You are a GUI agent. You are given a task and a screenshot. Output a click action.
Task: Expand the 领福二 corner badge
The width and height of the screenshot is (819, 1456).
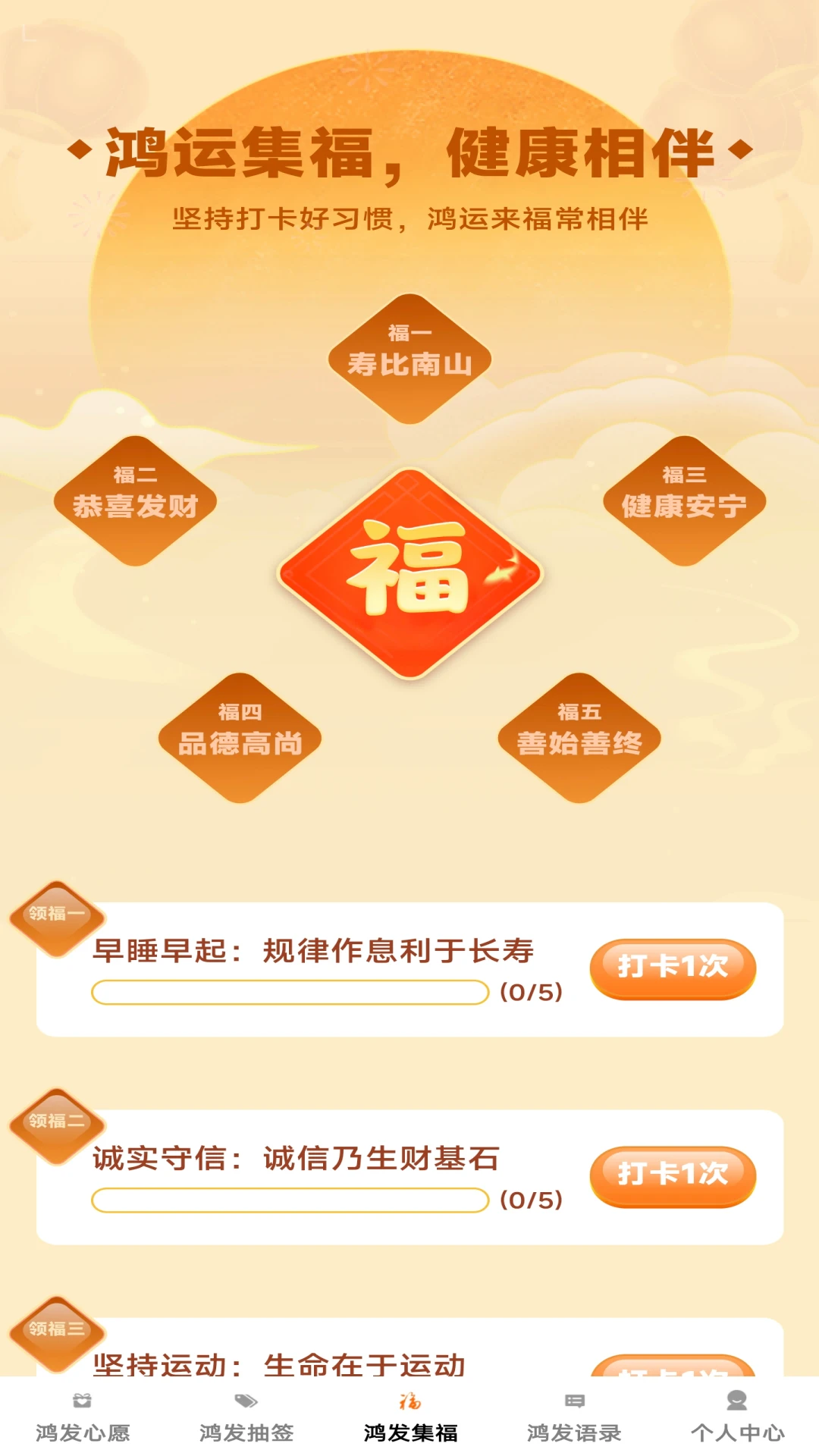coord(57,1119)
